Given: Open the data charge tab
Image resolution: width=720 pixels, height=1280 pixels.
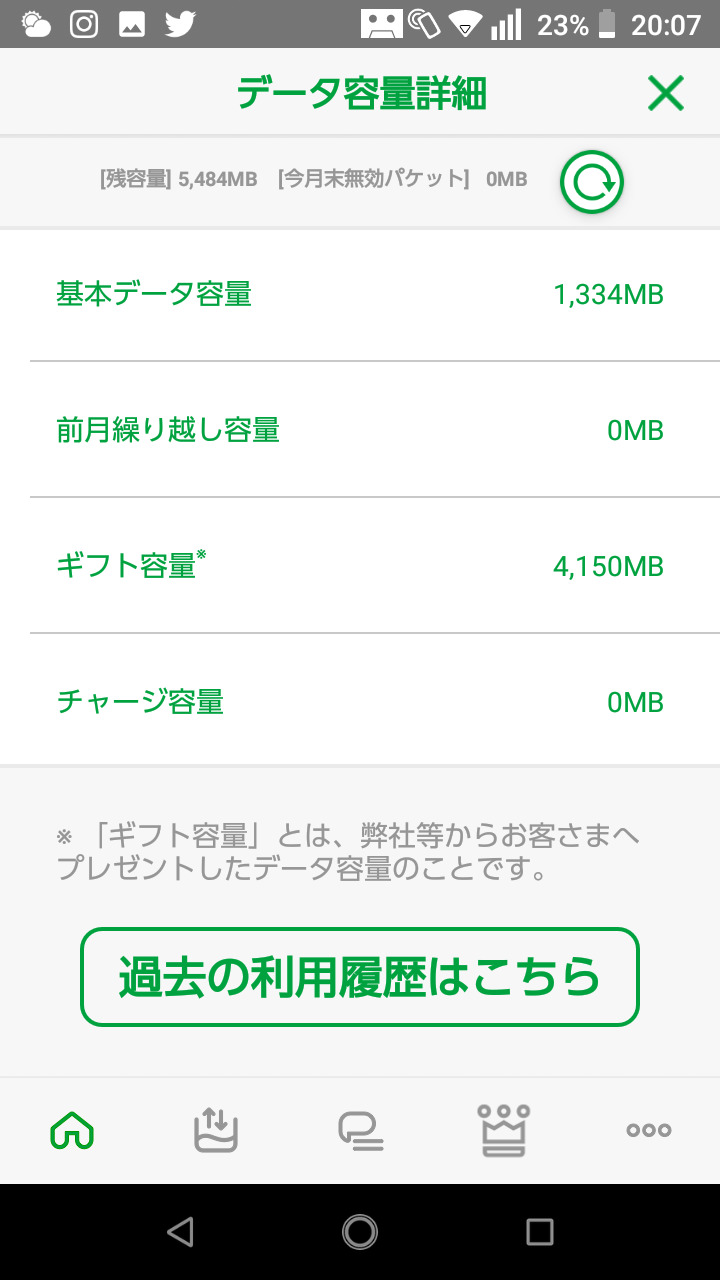Looking at the screenshot, I should click(x=216, y=1130).
